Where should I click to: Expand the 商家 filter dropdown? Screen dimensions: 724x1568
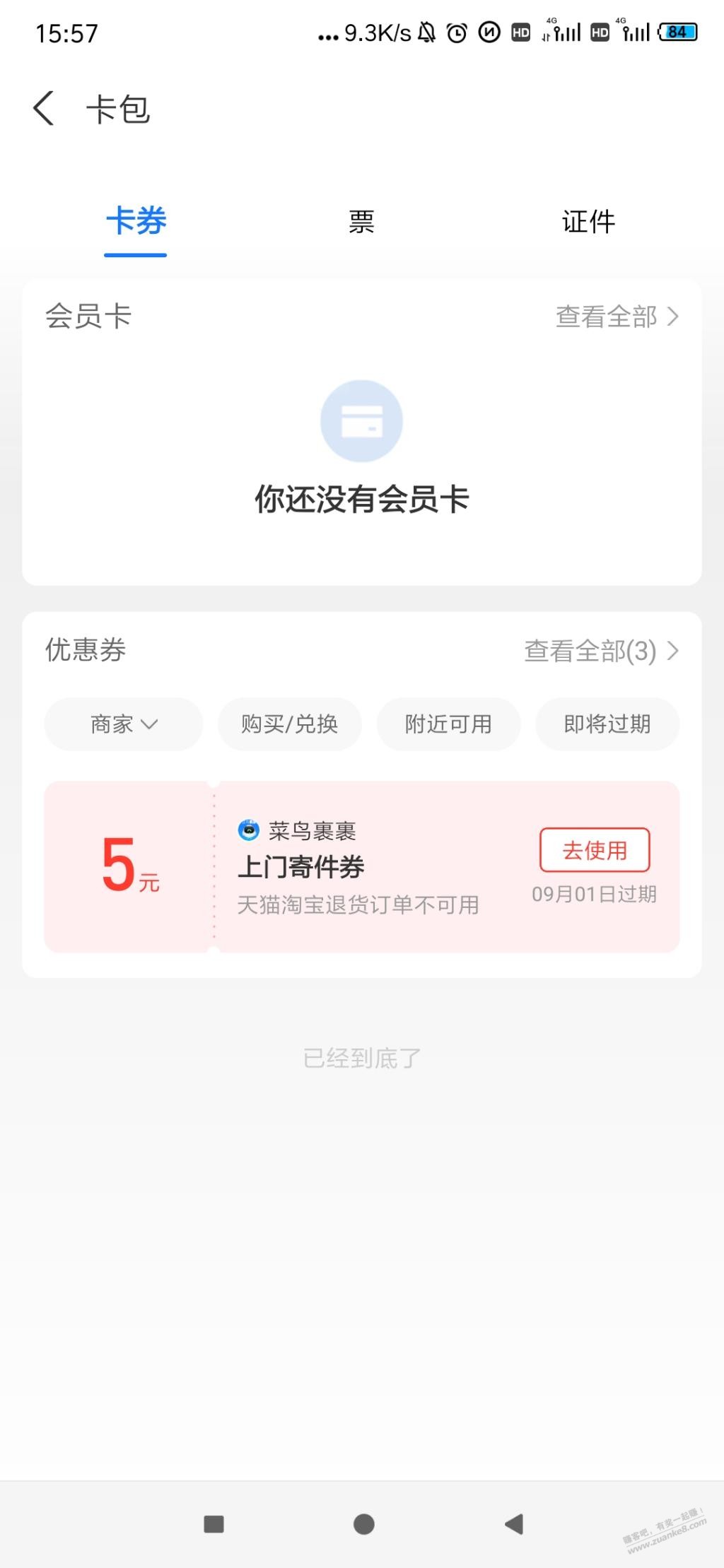pyautogui.click(x=124, y=724)
